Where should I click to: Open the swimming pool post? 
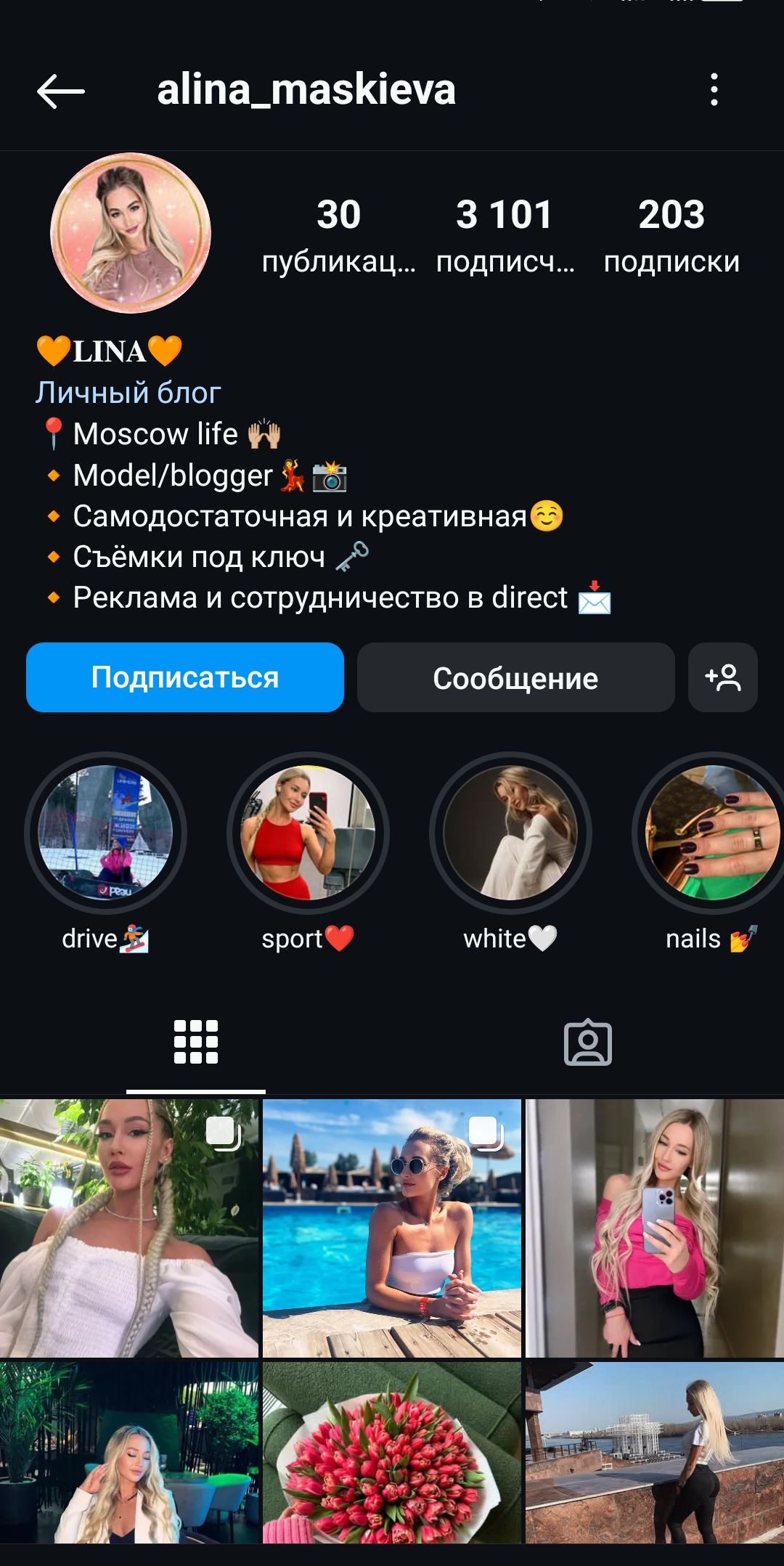pyautogui.click(x=392, y=1228)
